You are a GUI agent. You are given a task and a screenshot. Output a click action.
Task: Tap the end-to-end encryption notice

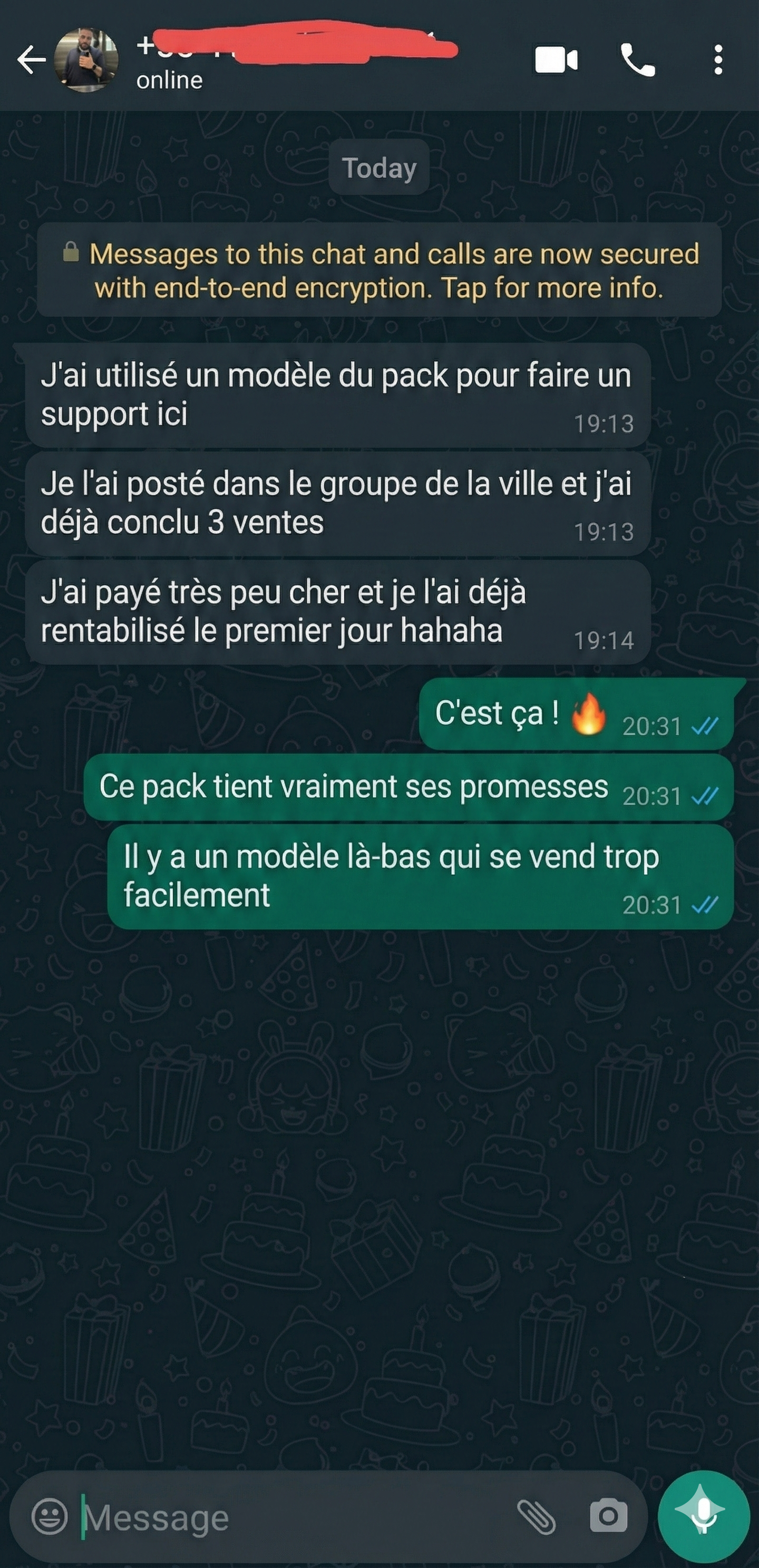point(379,270)
